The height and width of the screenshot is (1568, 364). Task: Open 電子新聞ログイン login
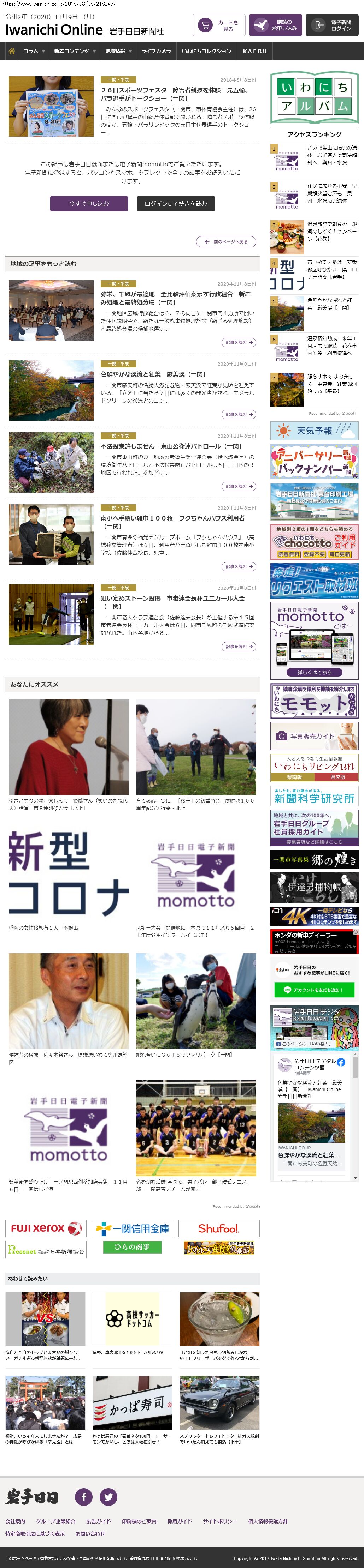point(332,25)
